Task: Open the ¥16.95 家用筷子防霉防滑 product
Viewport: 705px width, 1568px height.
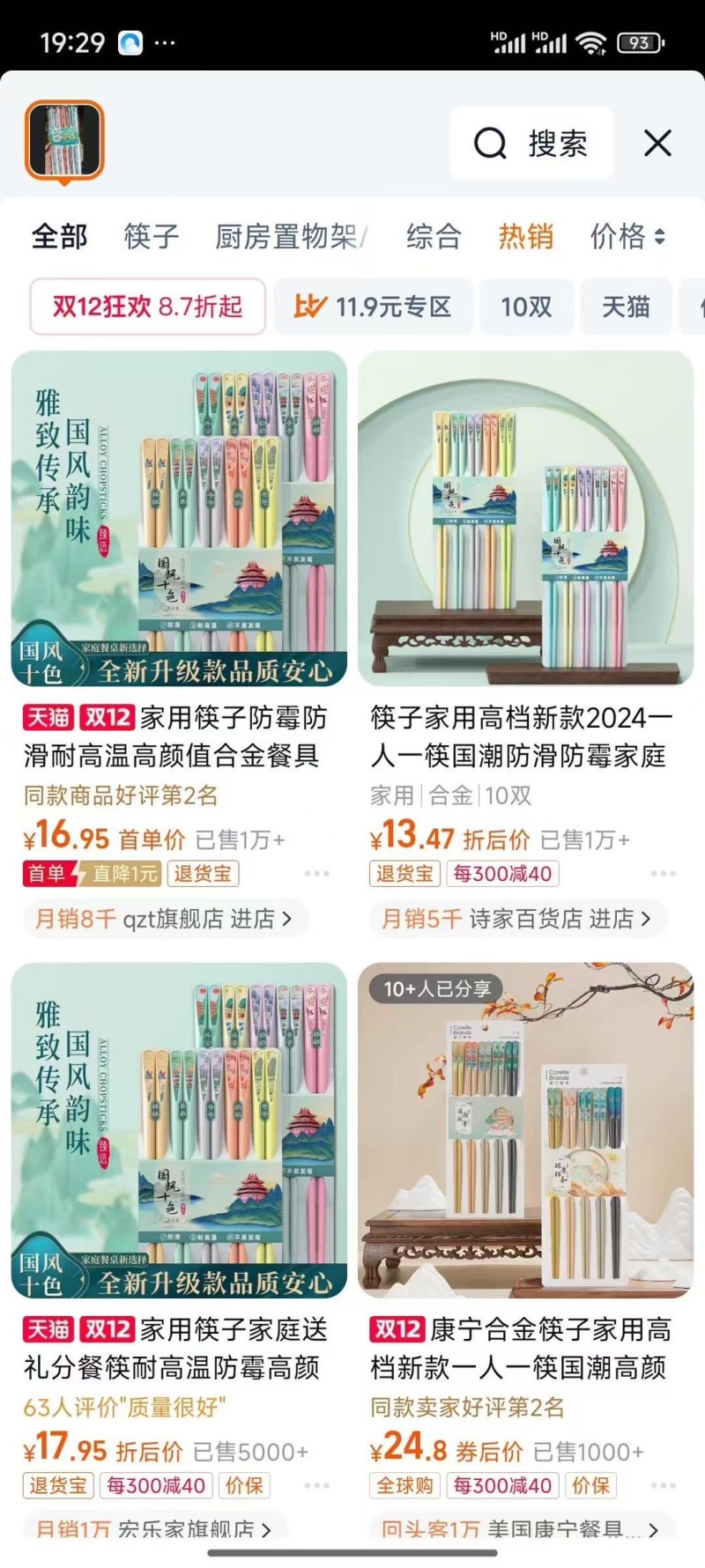Action: click(x=179, y=519)
